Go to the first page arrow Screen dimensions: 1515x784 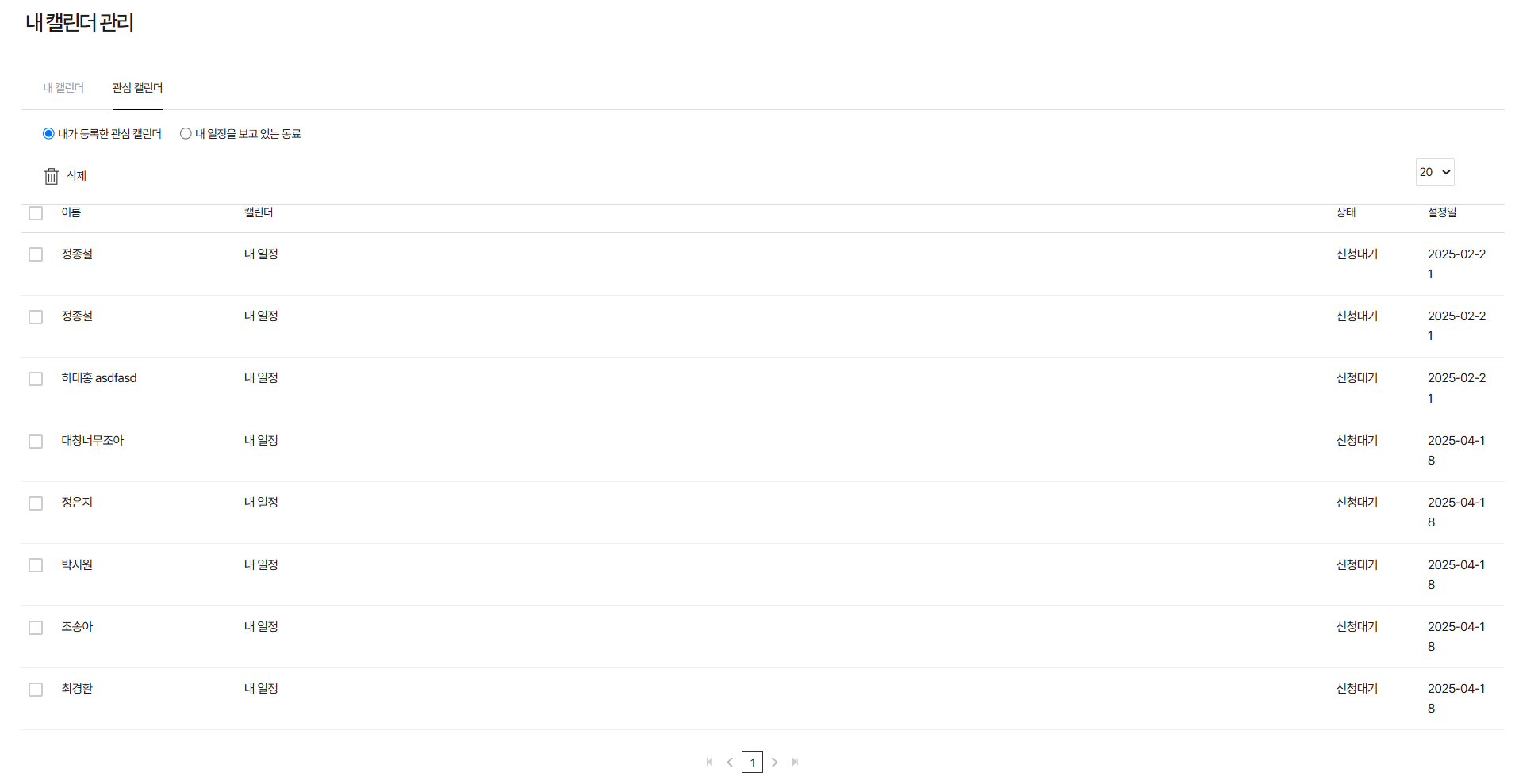709,762
